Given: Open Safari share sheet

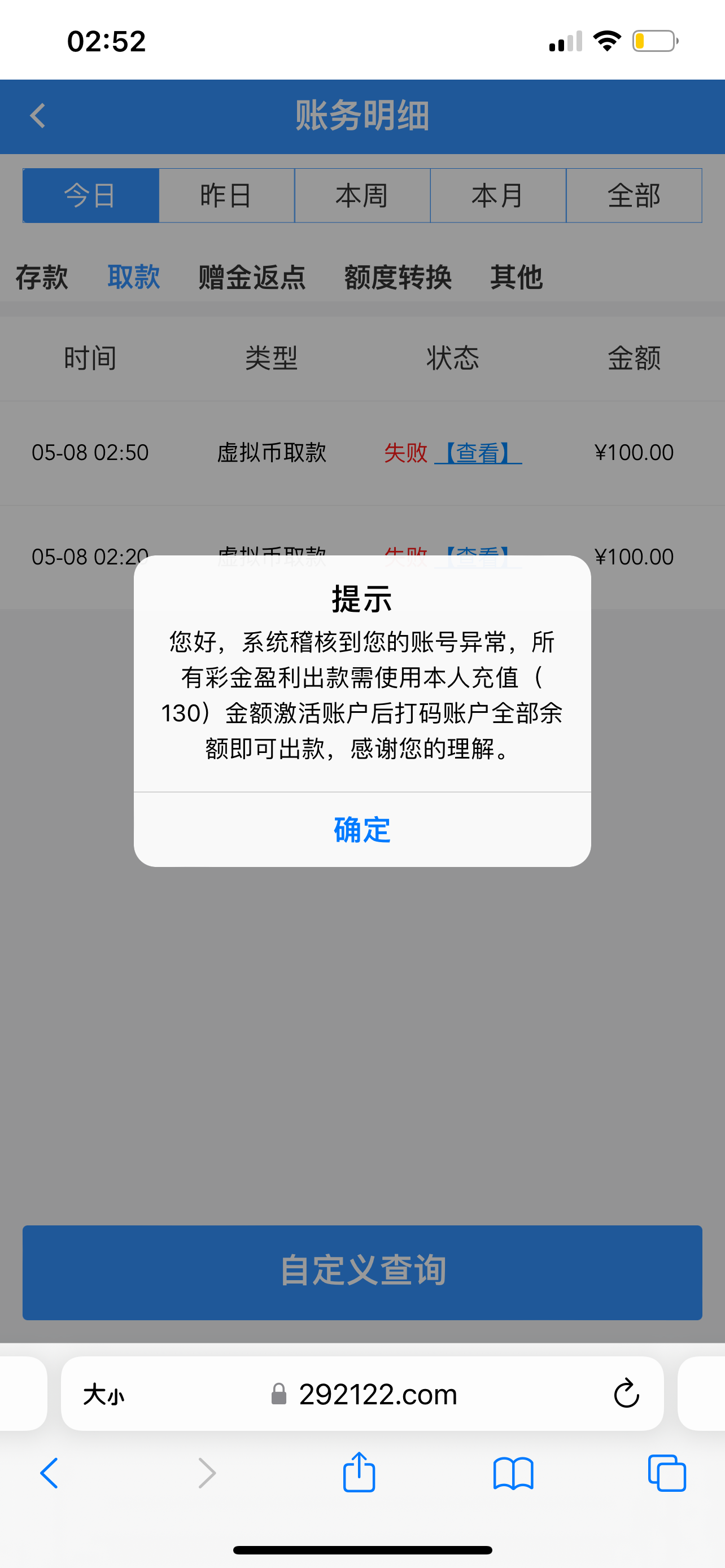Looking at the screenshot, I should point(359,1473).
